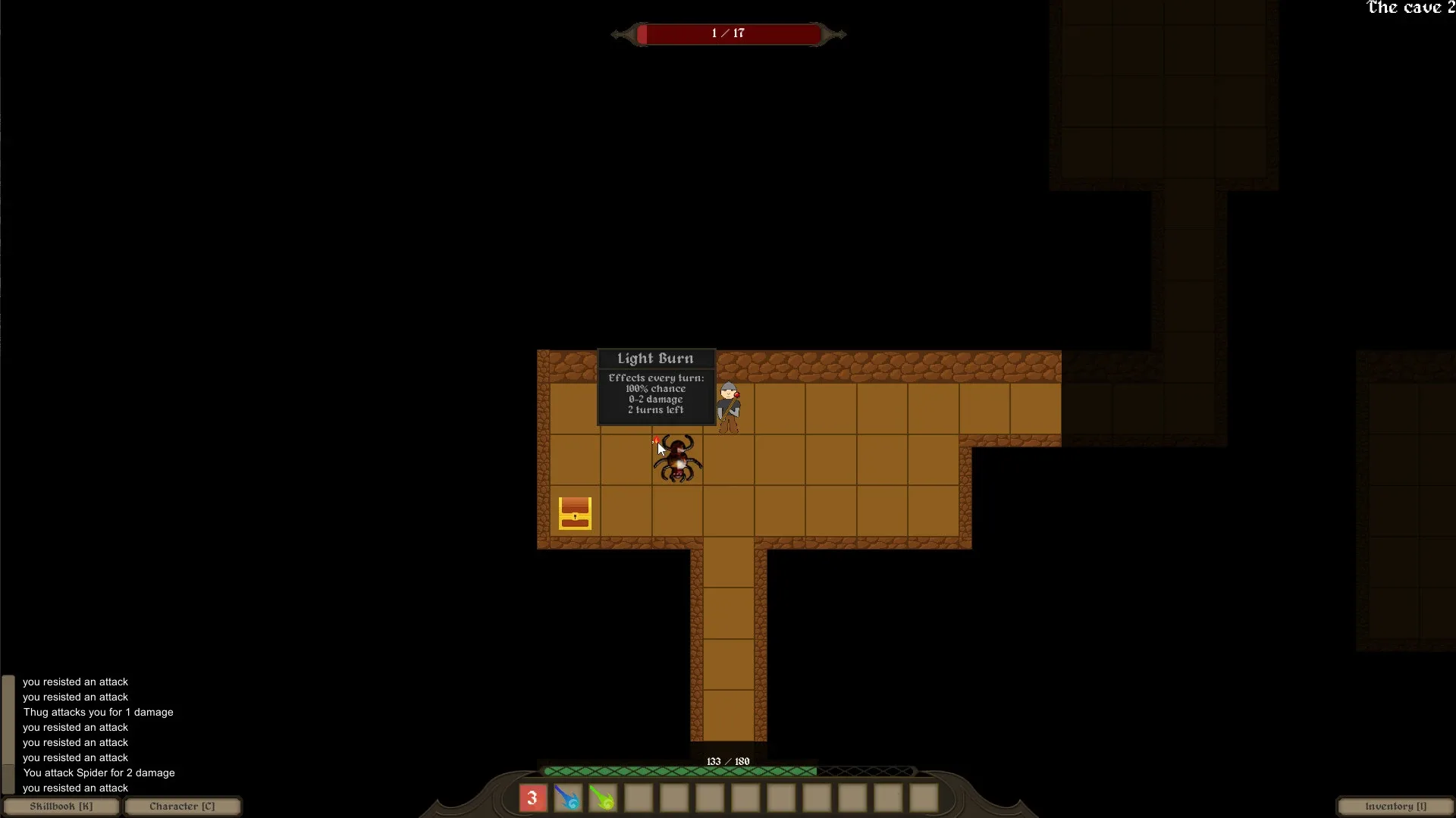Screen dimensions: 1456x818
Task: Attack the spider enemy
Action: click(677, 459)
